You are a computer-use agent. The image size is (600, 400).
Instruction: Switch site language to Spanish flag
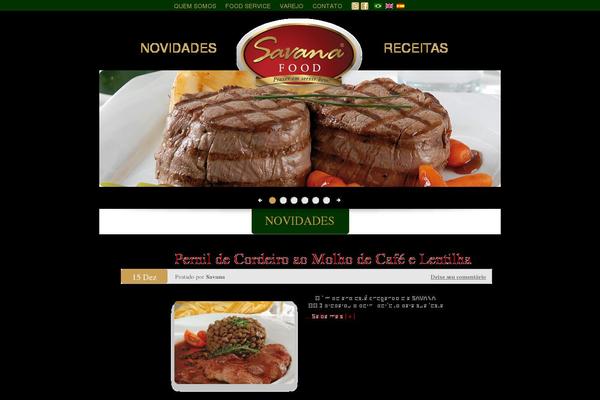point(401,6)
